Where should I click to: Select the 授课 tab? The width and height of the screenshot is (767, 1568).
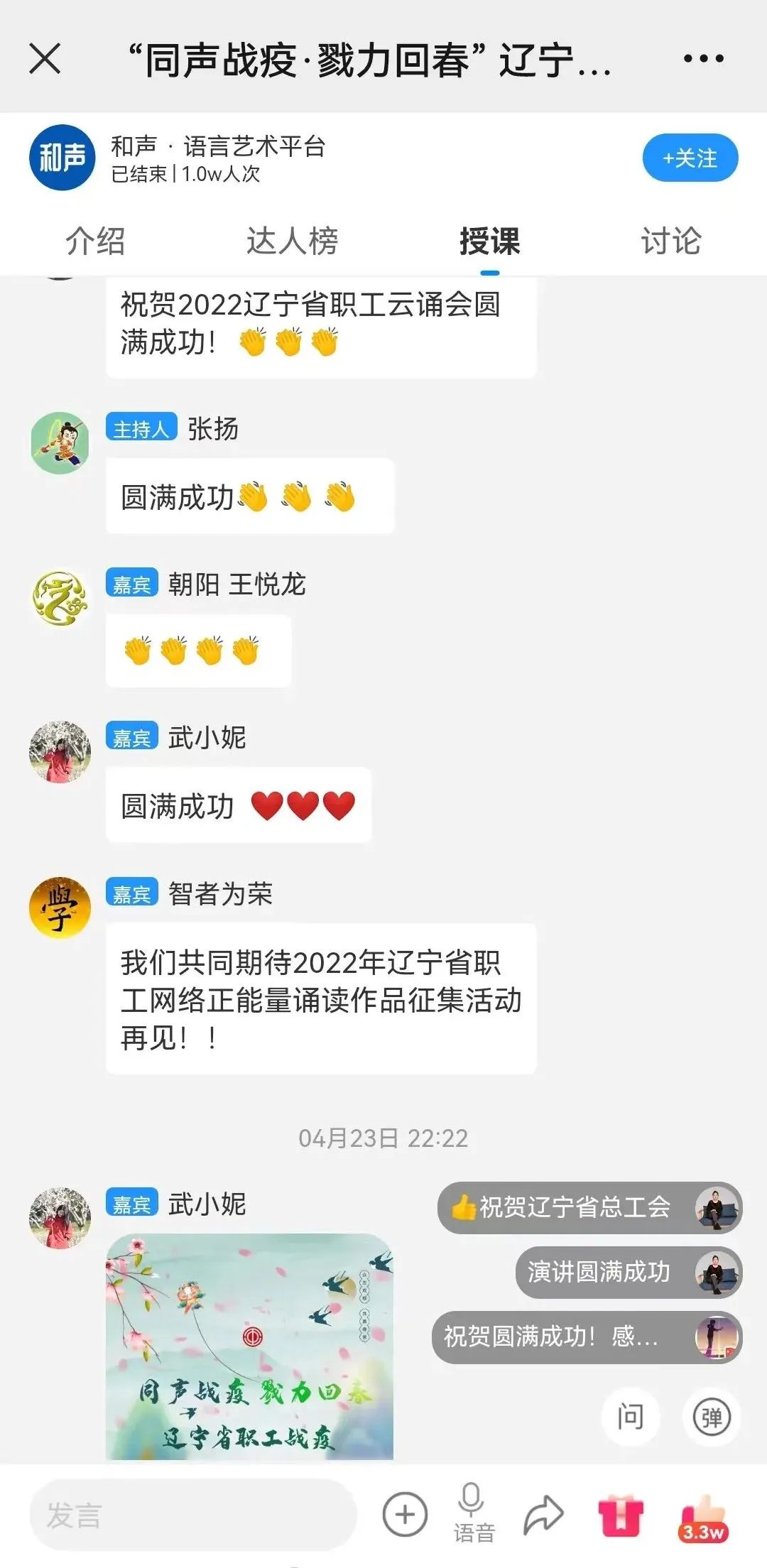pos(489,241)
